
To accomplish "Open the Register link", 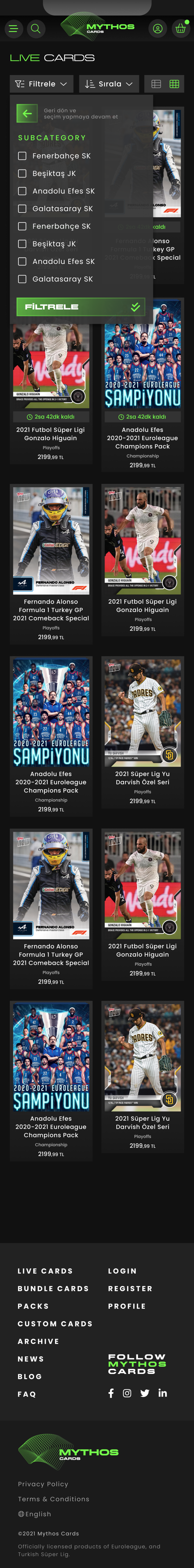I will point(130,1289).
